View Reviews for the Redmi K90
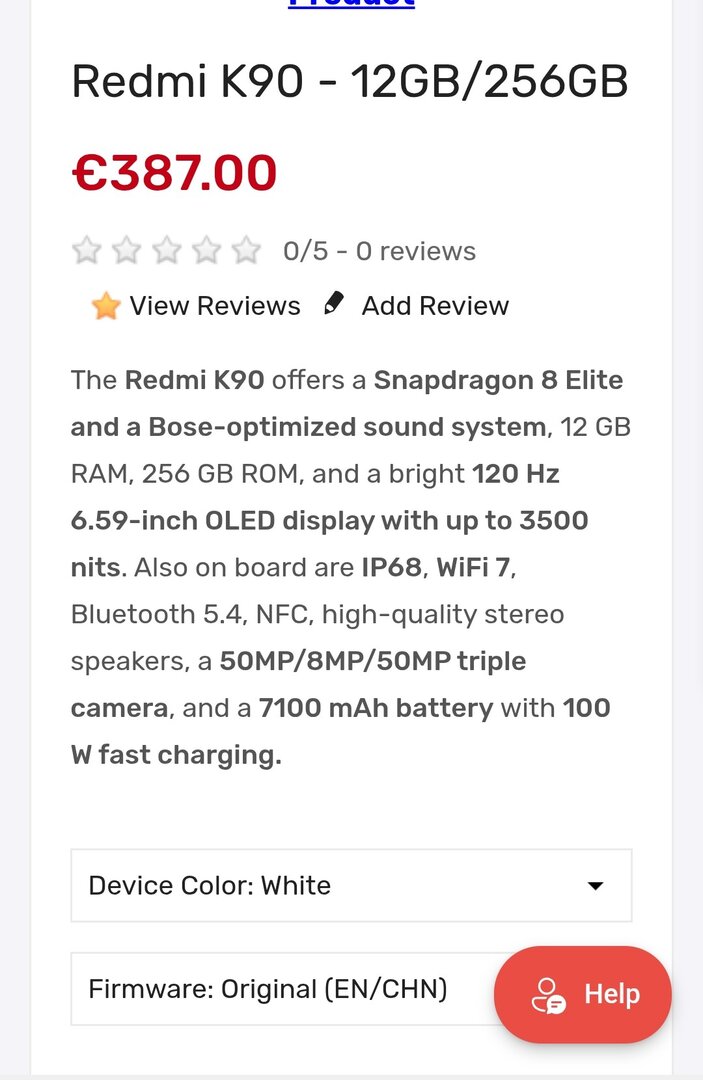703x1080 pixels. click(x=197, y=306)
